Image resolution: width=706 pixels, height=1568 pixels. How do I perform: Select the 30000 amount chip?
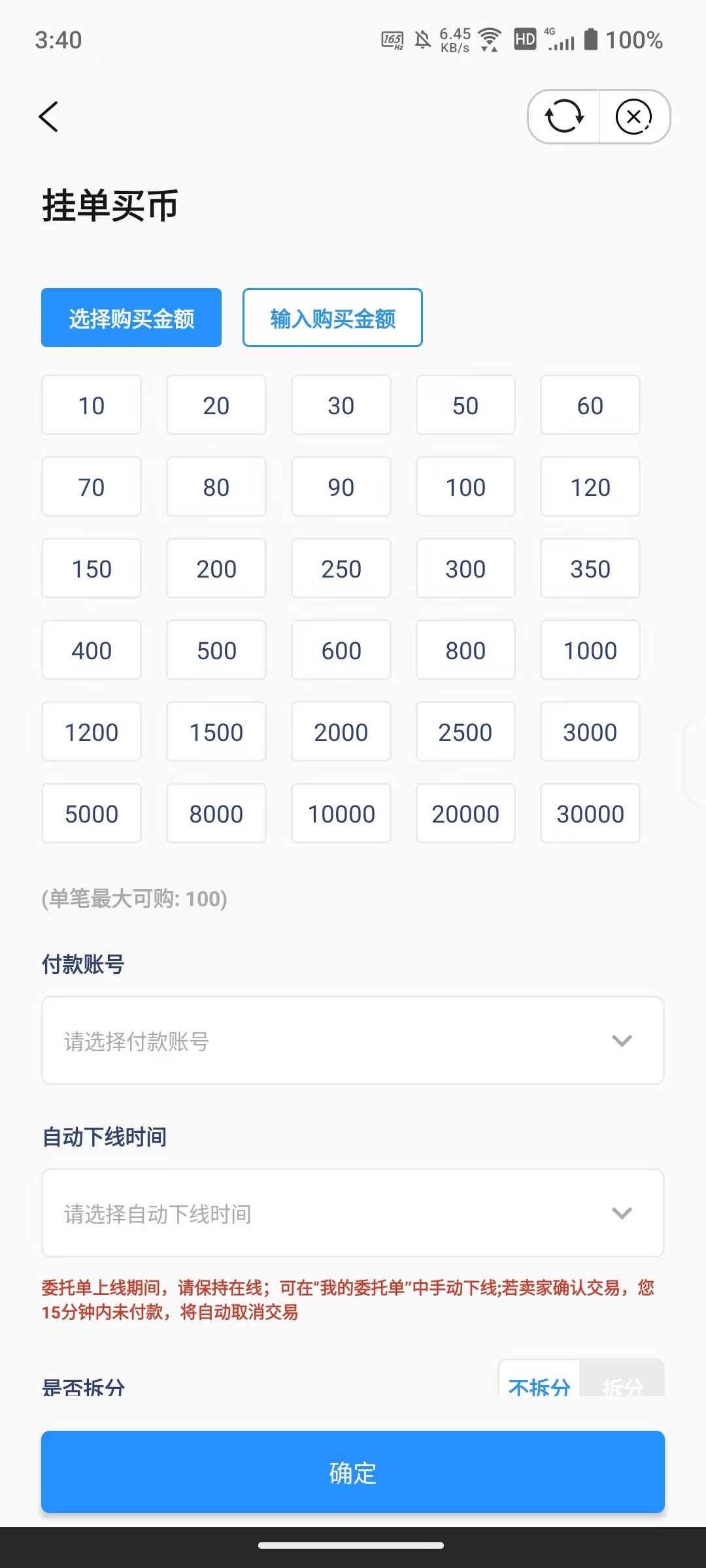pyautogui.click(x=590, y=813)
